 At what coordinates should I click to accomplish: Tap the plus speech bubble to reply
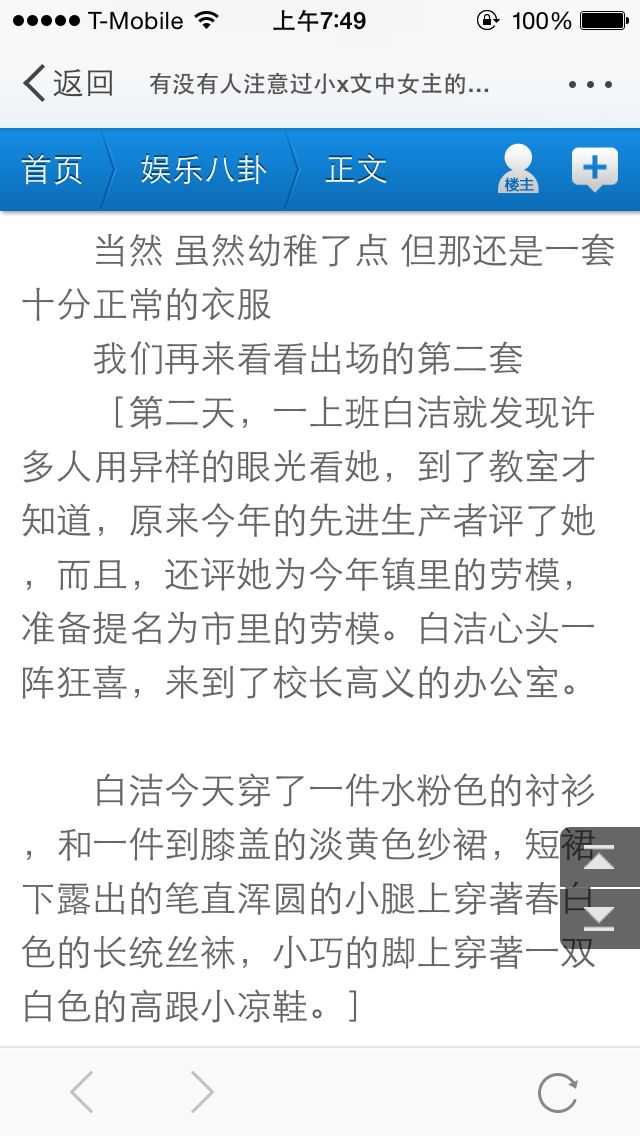pyautogui.click(x=595, y=169)
